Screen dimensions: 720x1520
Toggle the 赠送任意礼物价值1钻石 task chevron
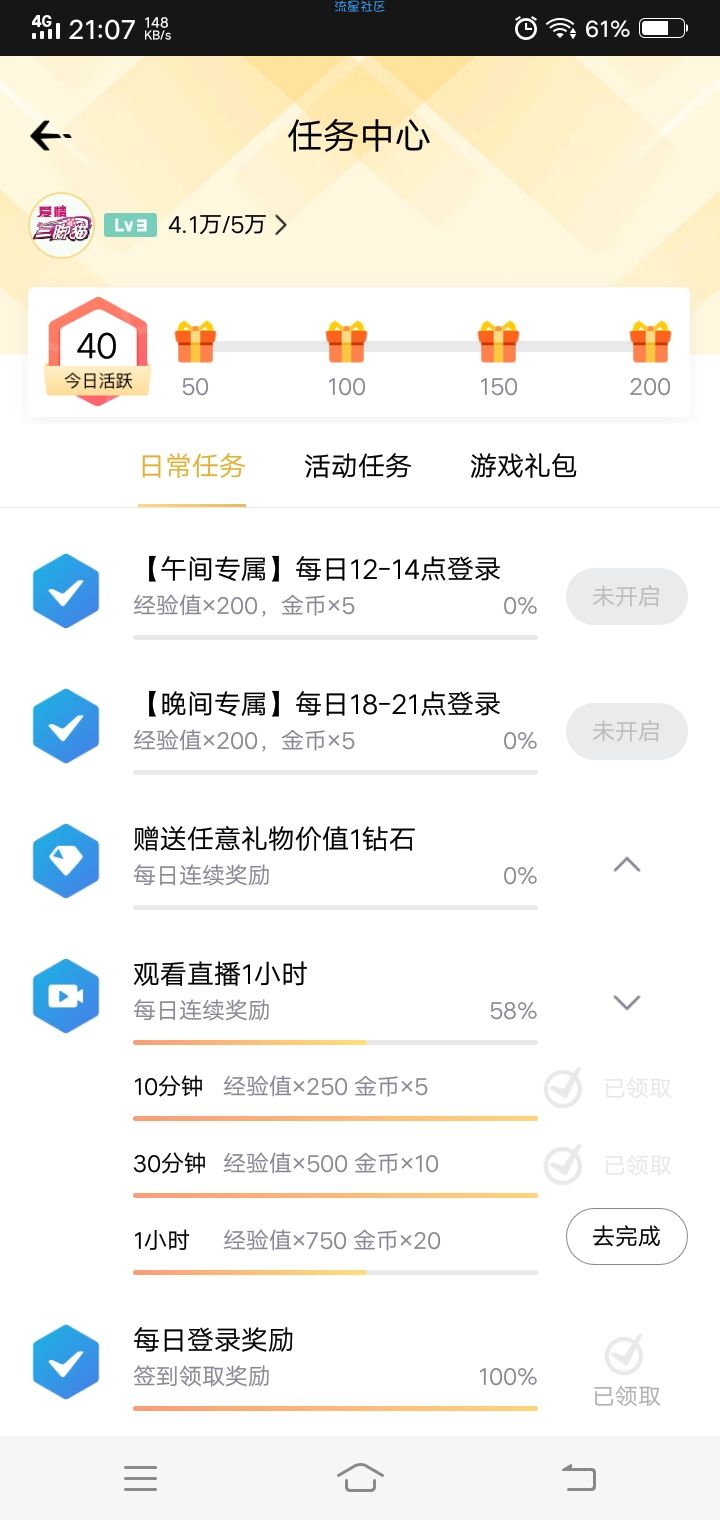(x=627, y=866)
